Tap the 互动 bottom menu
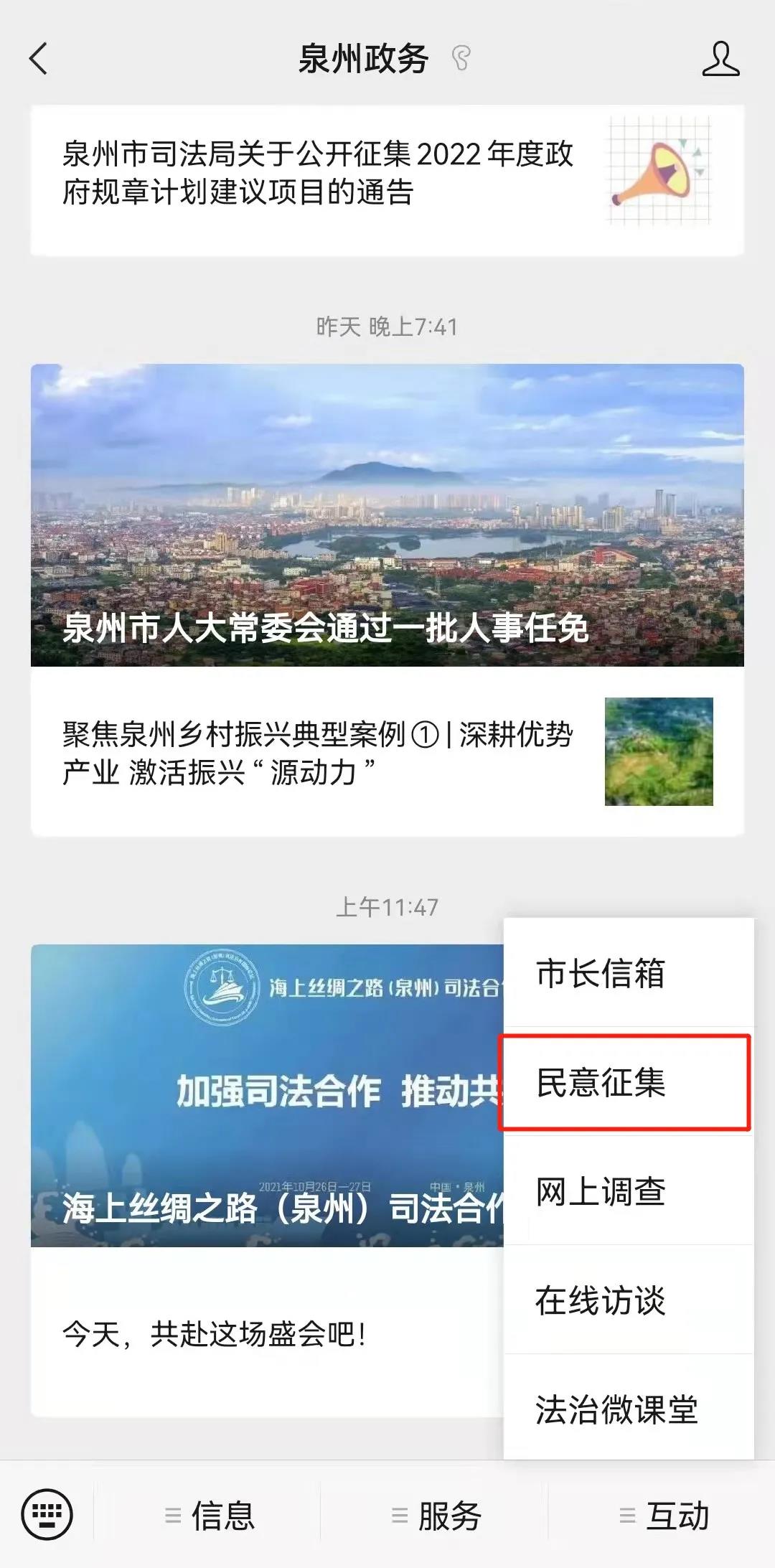 point(664,1516)
